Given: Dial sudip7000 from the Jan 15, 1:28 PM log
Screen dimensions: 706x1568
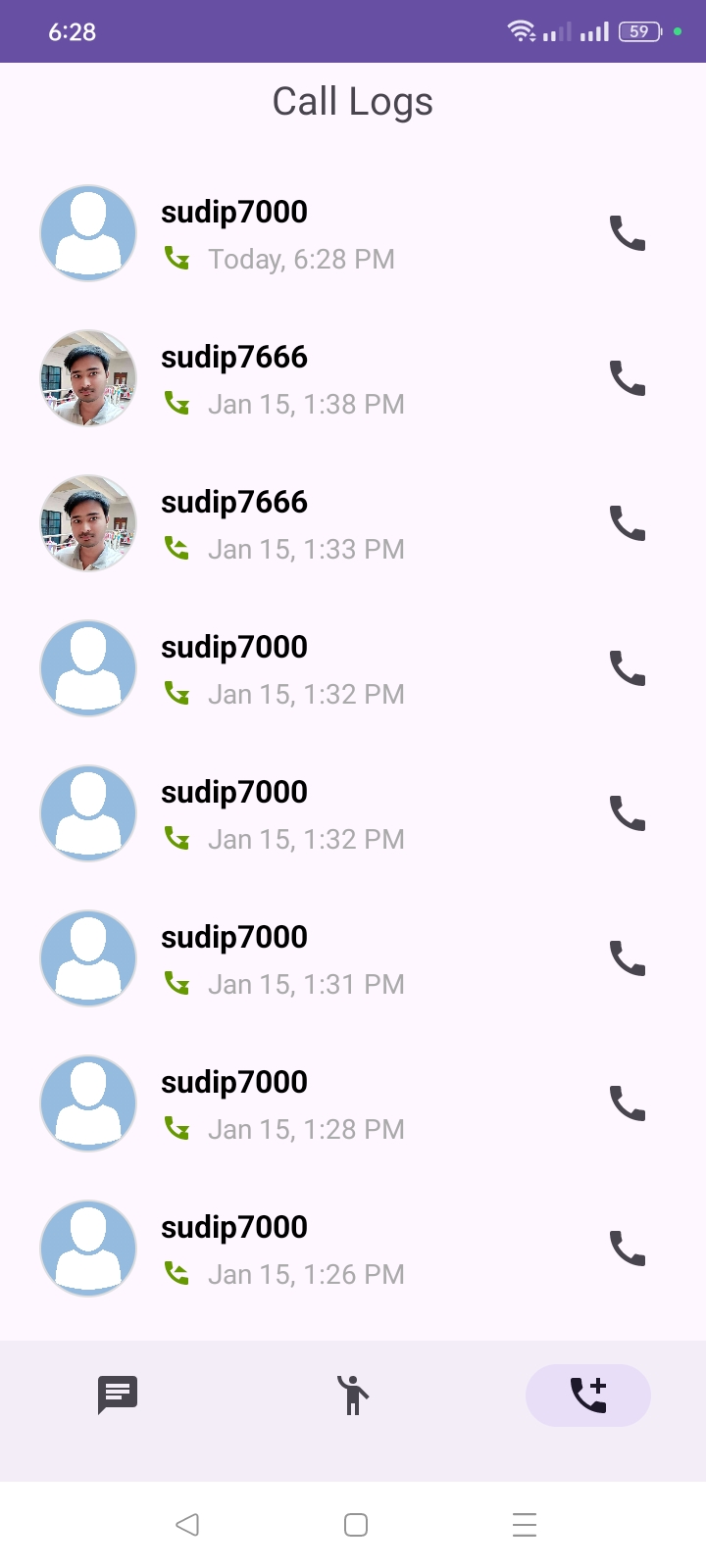Looking at the screenshot, I should [x=628, y=1103].
